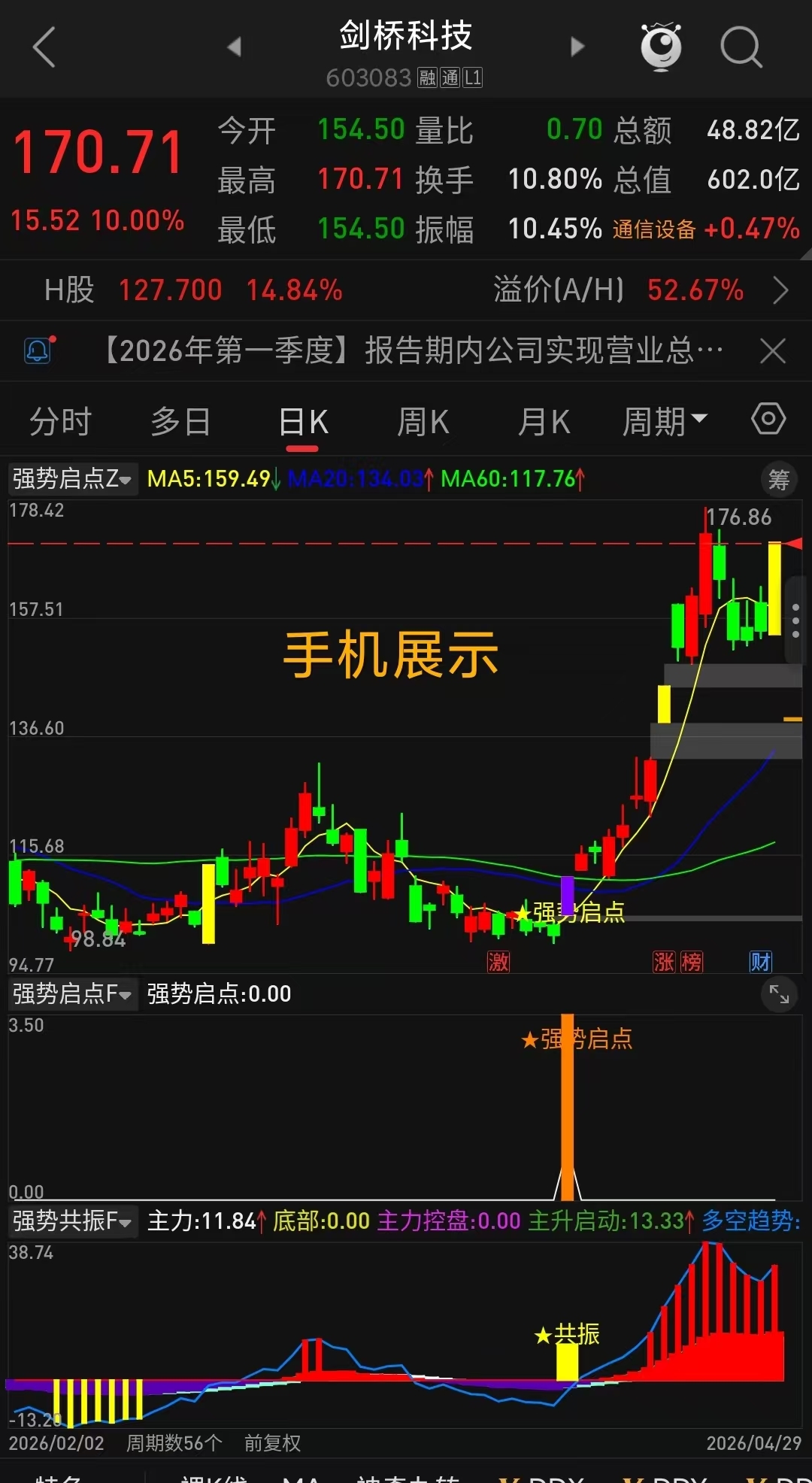Expand the 周期 period dropdown
This screenshot has height=1483, width=812.
pos(665,421)
